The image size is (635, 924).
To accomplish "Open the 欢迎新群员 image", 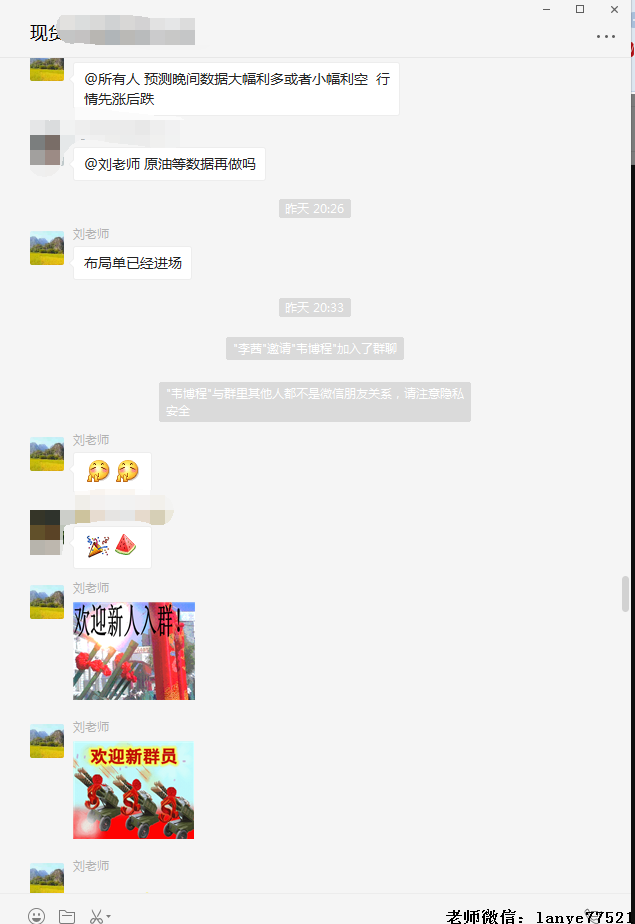I will 133,789.
